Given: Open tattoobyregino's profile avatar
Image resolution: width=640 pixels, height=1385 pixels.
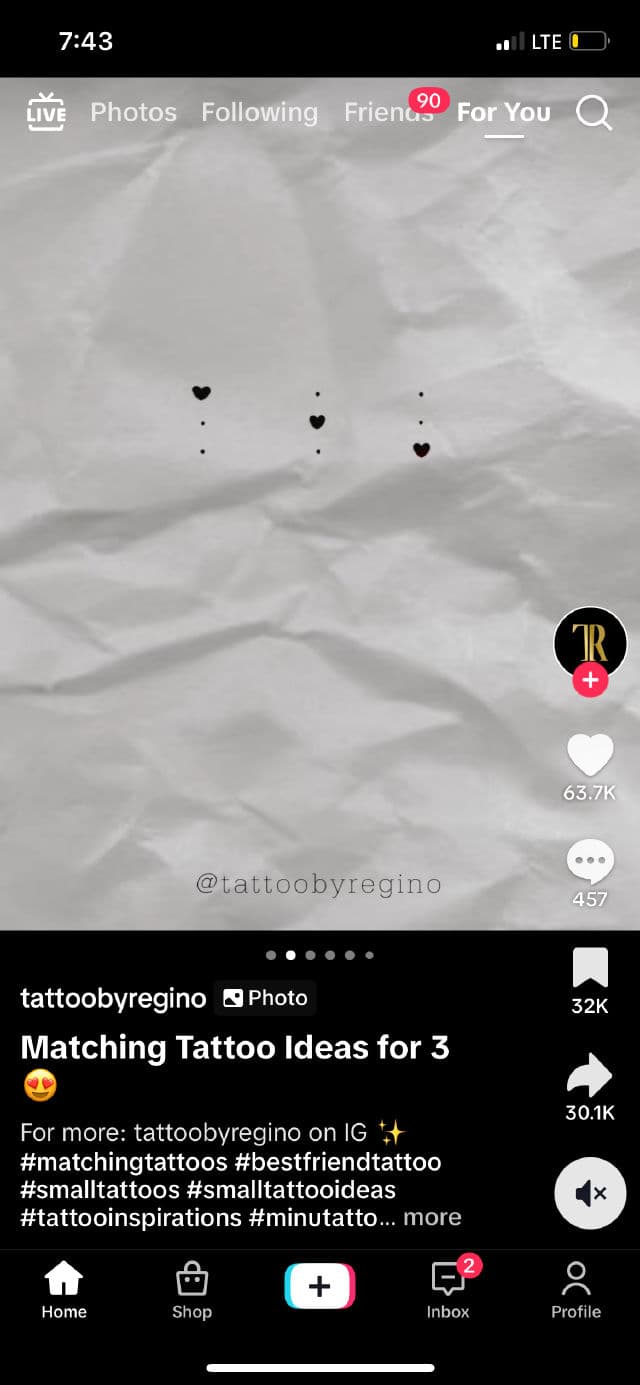Looking at the screenshot, I should (590, 642).
